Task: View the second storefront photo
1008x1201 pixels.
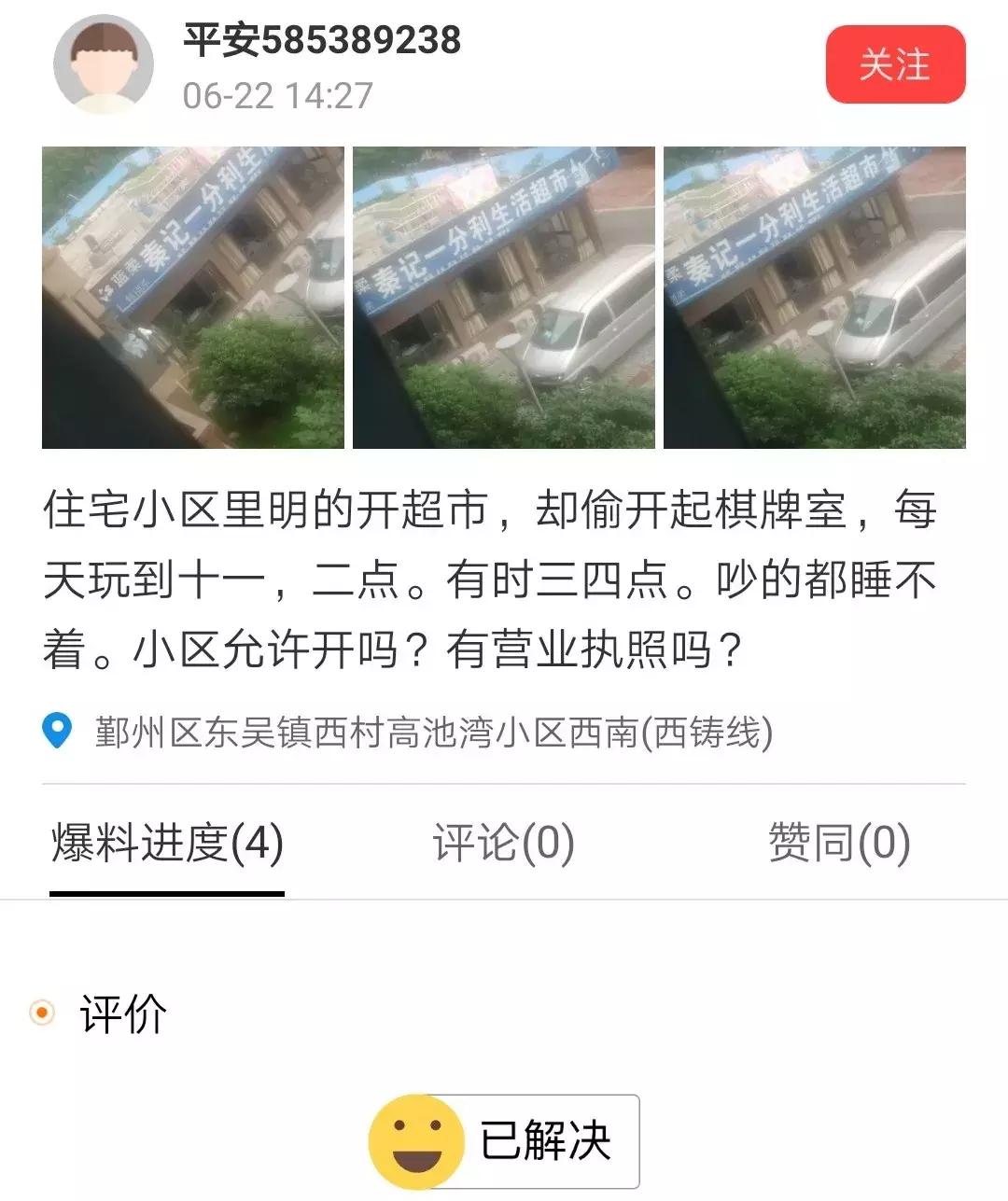Action: coord(504,297)
